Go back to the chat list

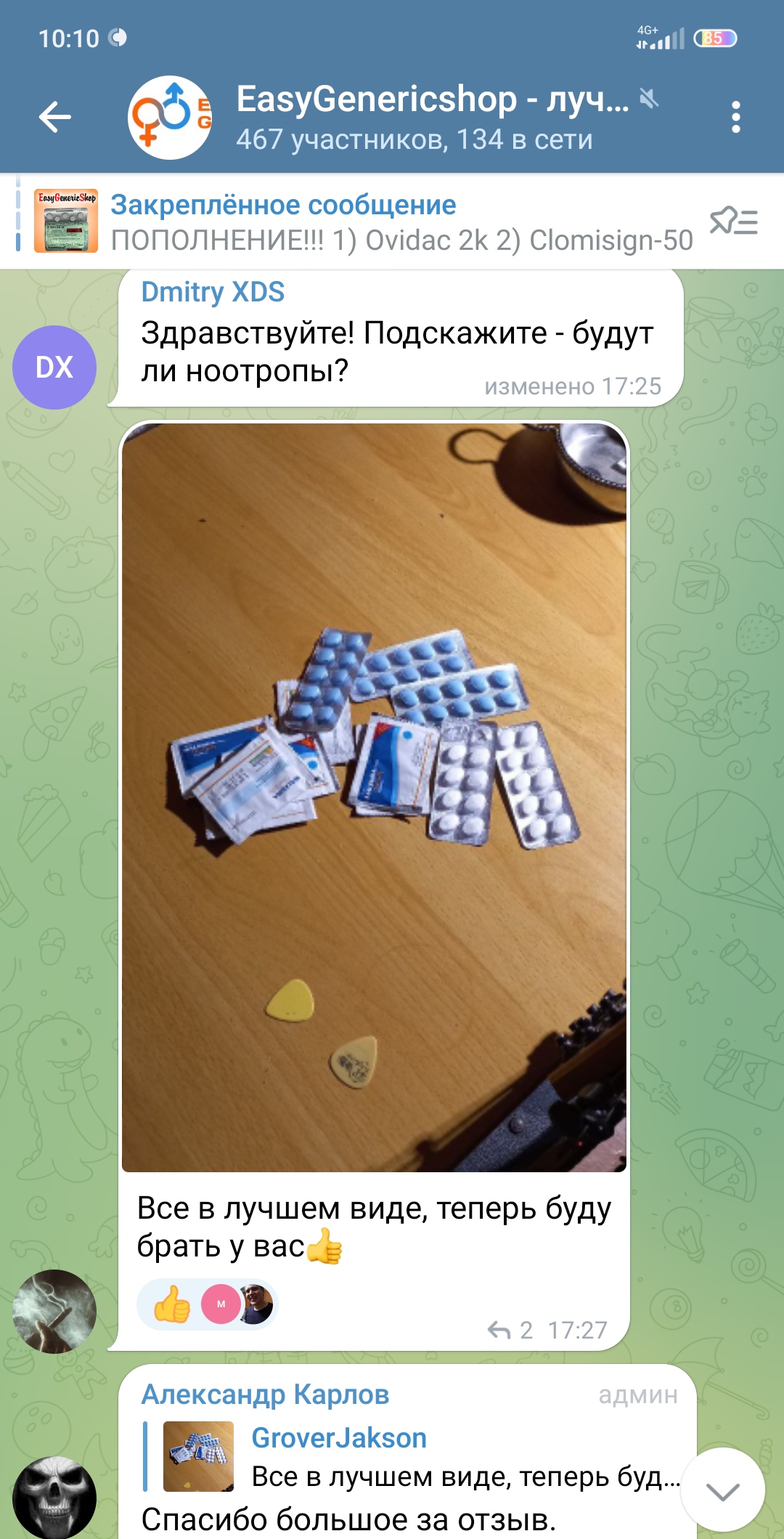[55, 117]
